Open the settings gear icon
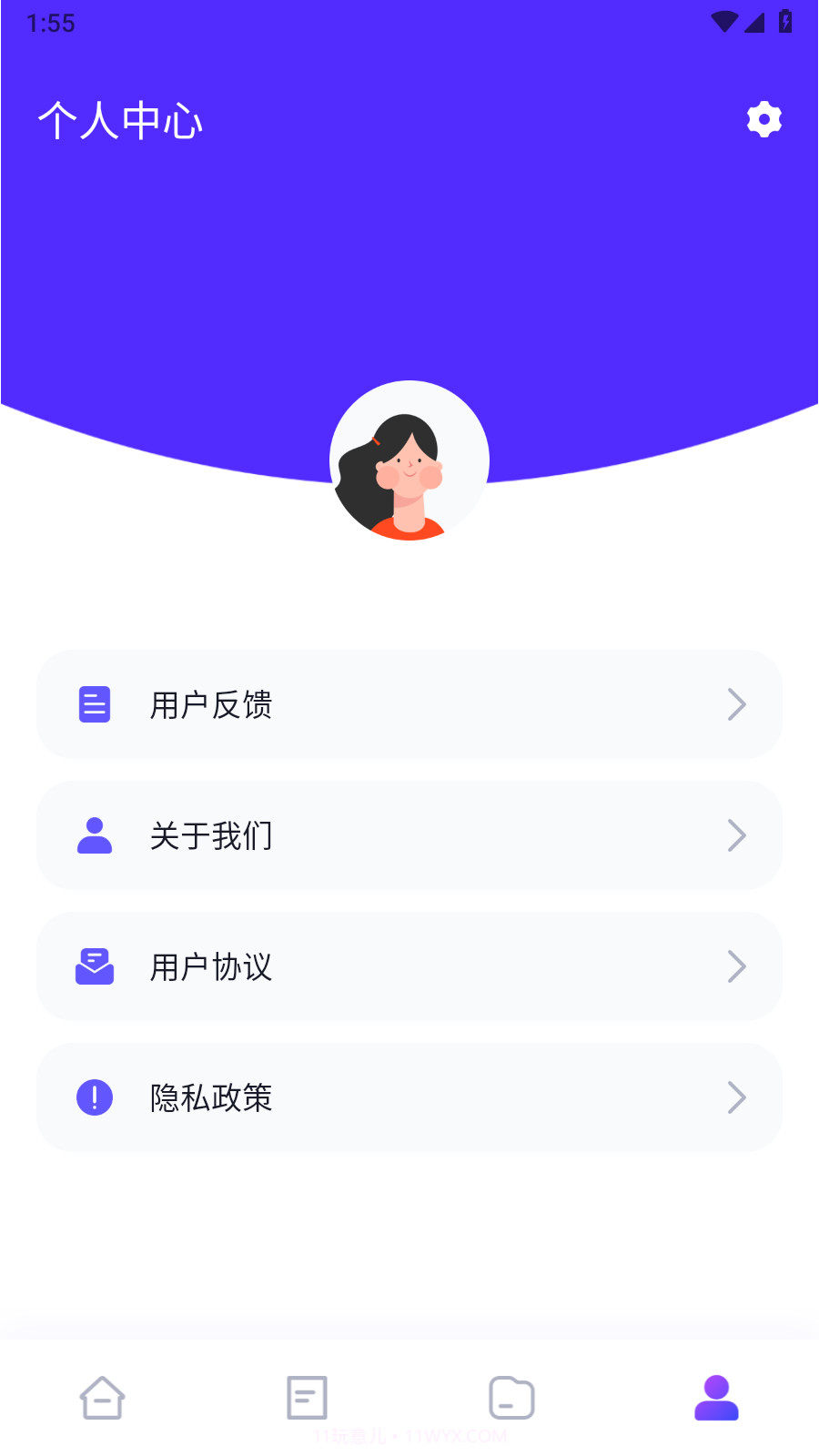Image resolution: width=819 pixels, height=1456 pixels. point(763,119)
